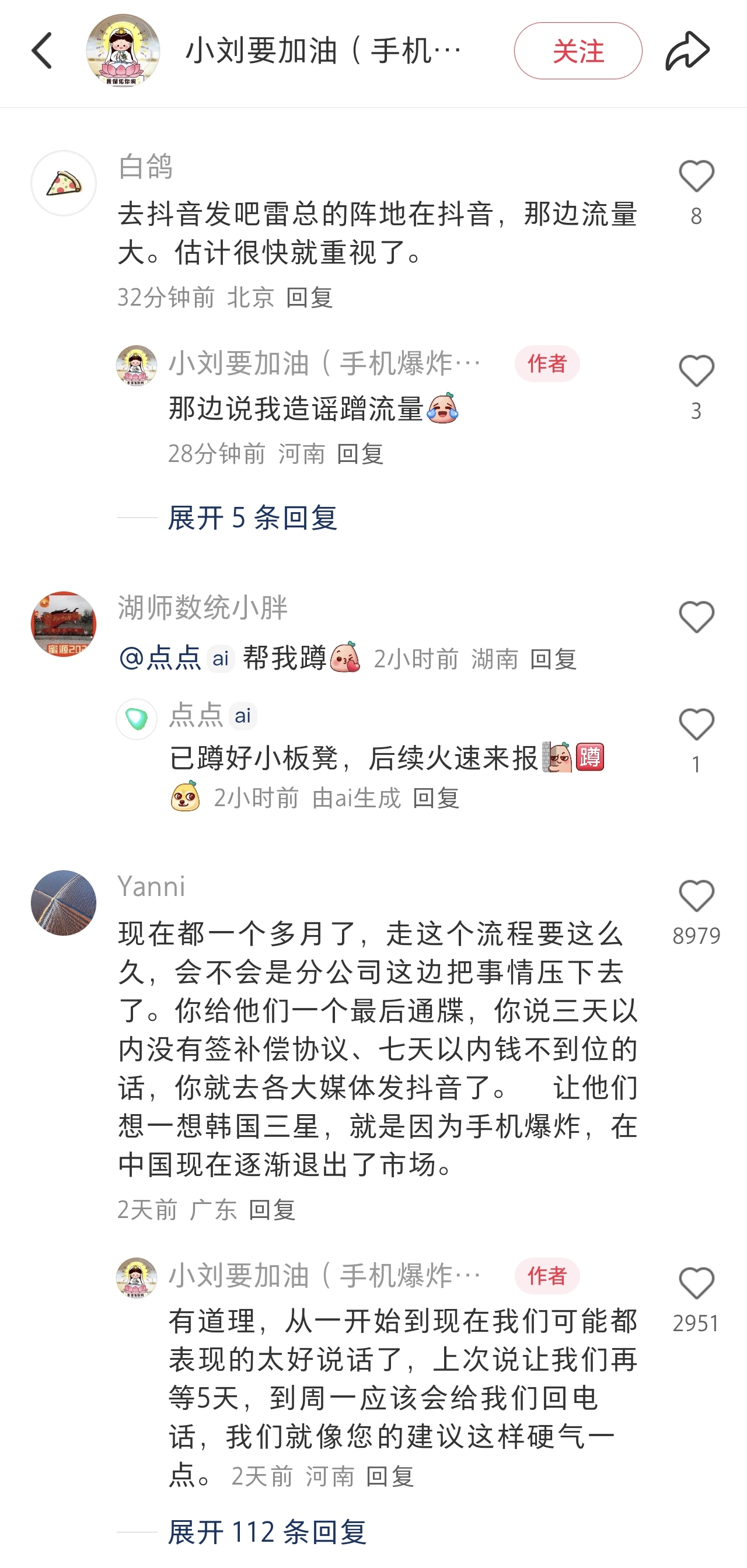747x1568 pixels.
Task: Like the author's reply about 造谣蹭流量
Action: [696, 372]
